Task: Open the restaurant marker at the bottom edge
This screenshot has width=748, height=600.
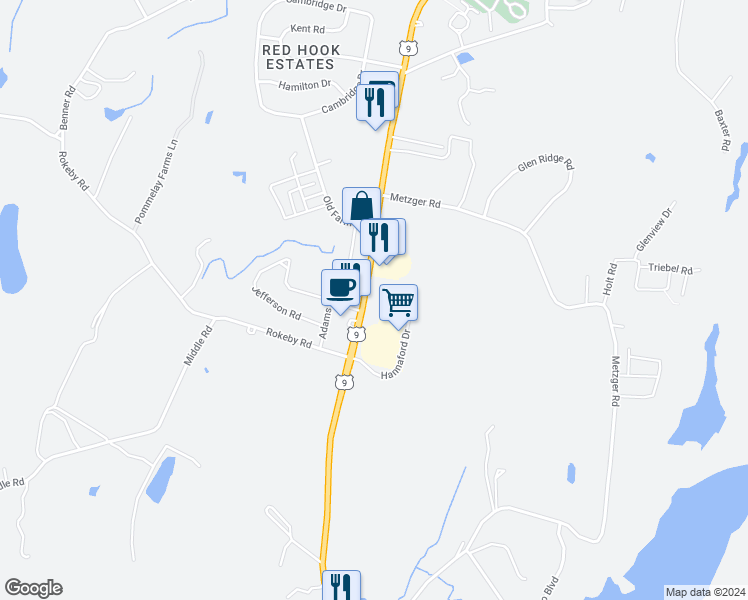Action: click(x=340, y=586)
